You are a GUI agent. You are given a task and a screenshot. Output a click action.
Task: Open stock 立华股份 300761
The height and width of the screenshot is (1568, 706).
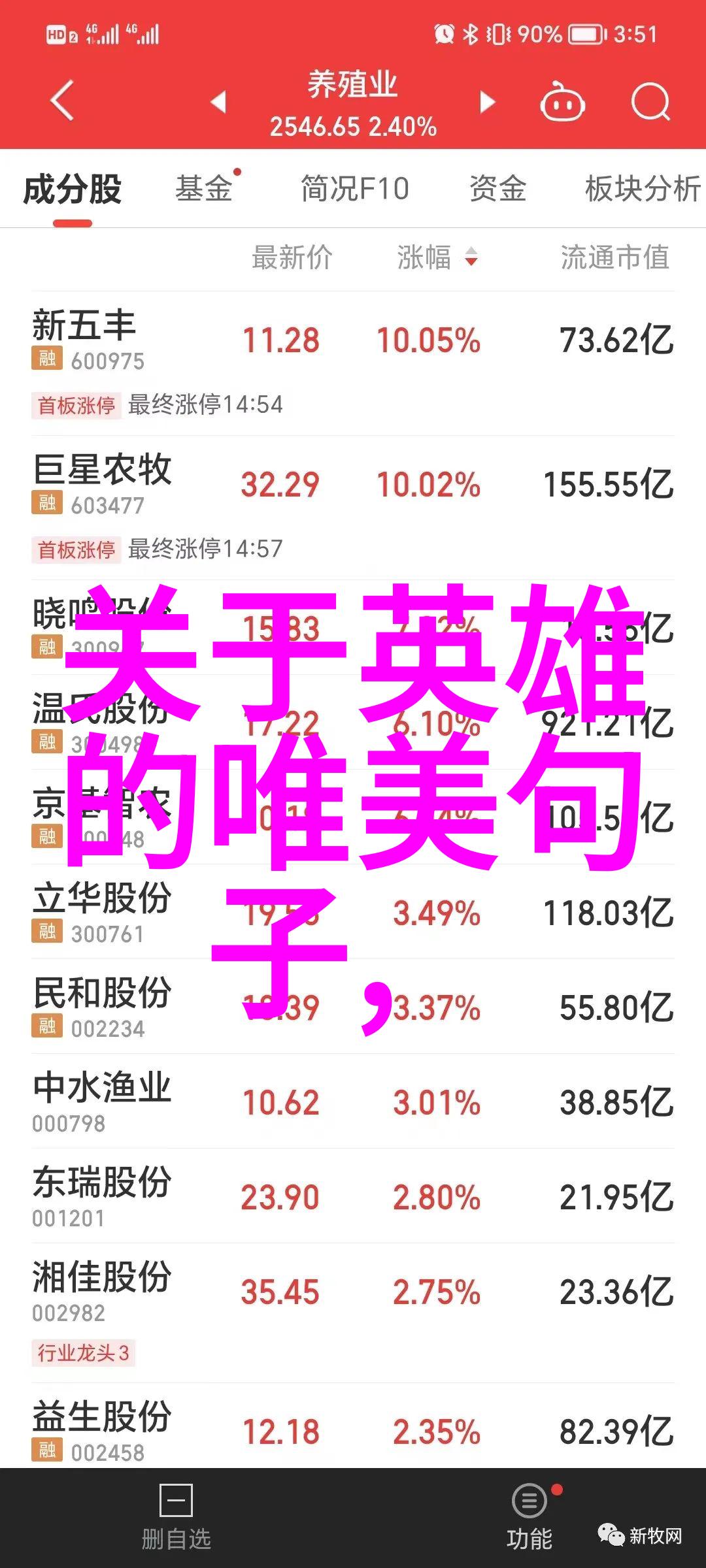click(353, 912)
